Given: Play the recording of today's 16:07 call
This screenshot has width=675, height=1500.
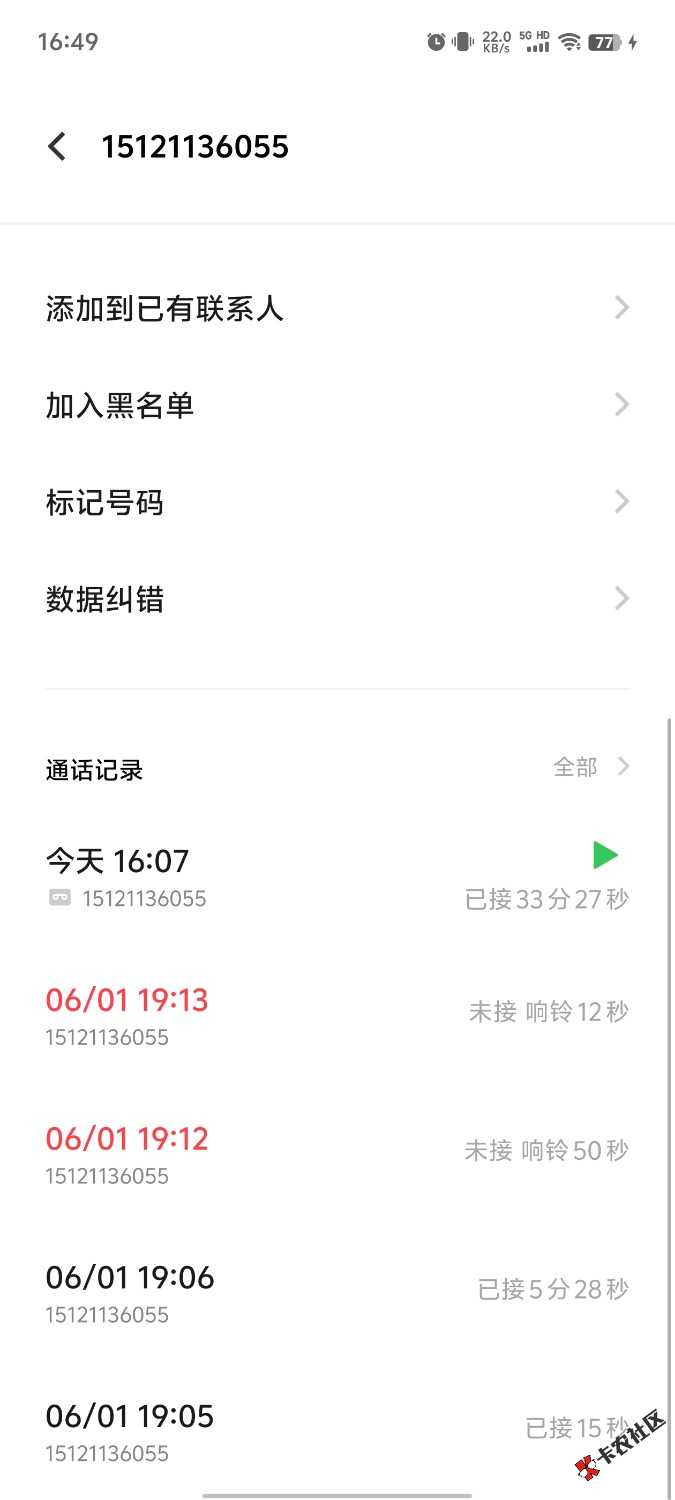Looking at the screenshot, I should pyautogui.click(x=605, y=855).
